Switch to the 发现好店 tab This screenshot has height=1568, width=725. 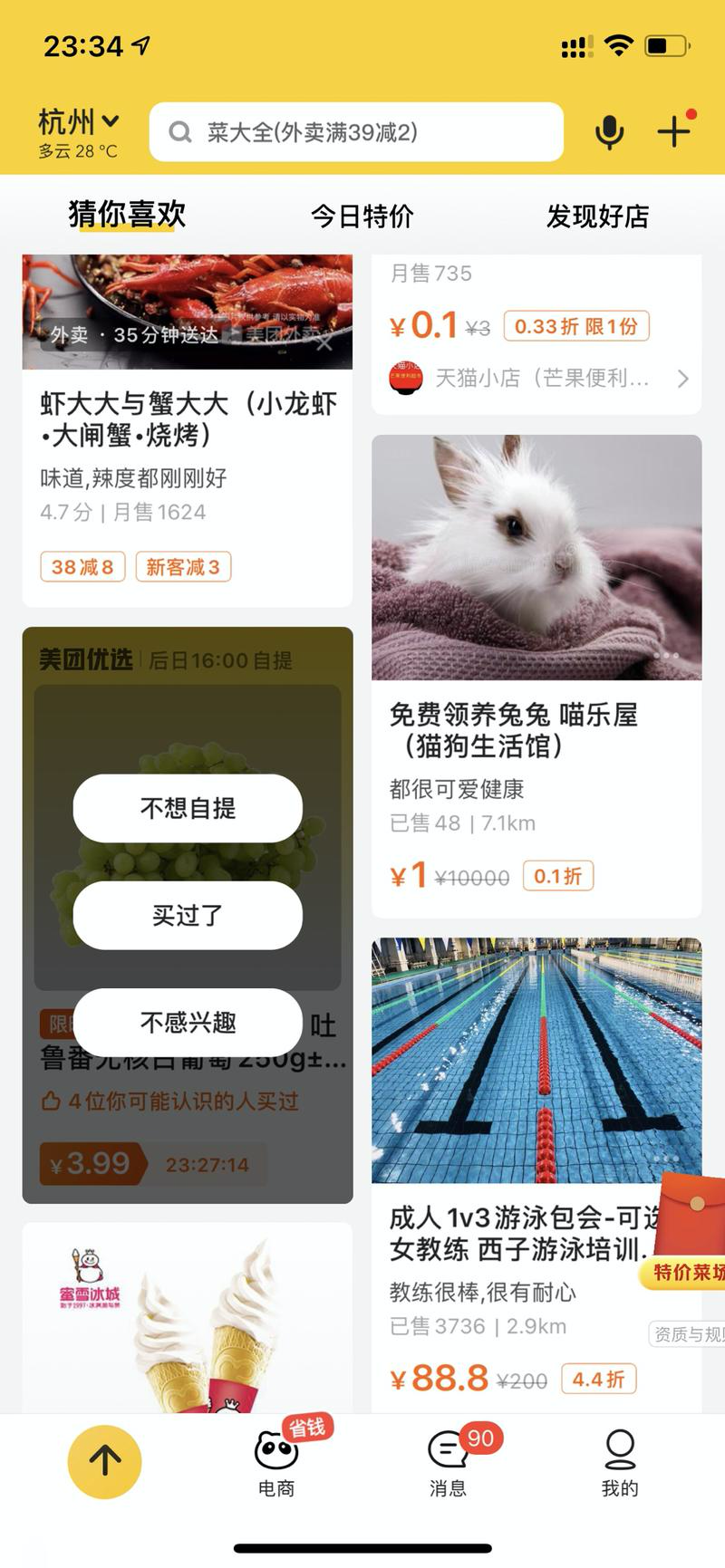(x=597, y=216)
